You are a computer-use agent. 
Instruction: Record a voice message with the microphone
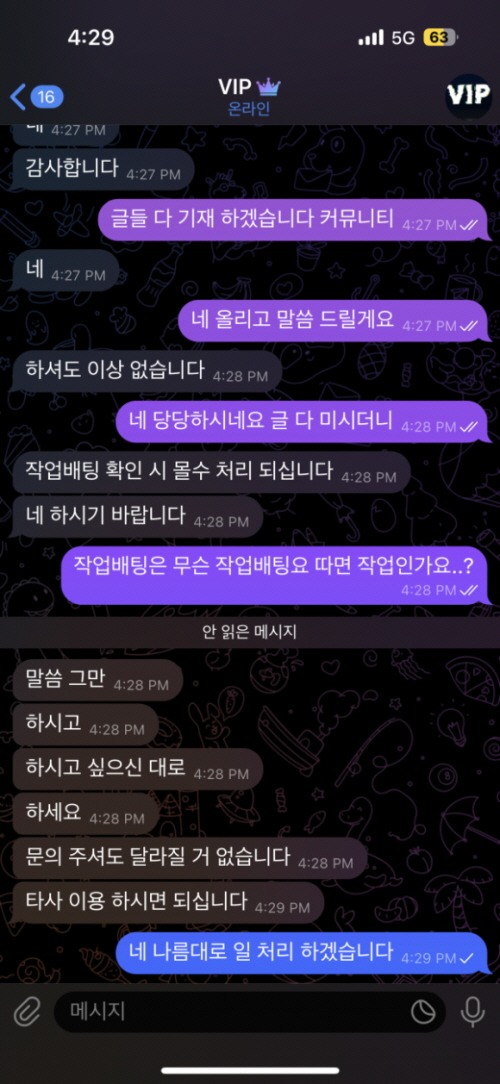click(x=473, y=1013)
